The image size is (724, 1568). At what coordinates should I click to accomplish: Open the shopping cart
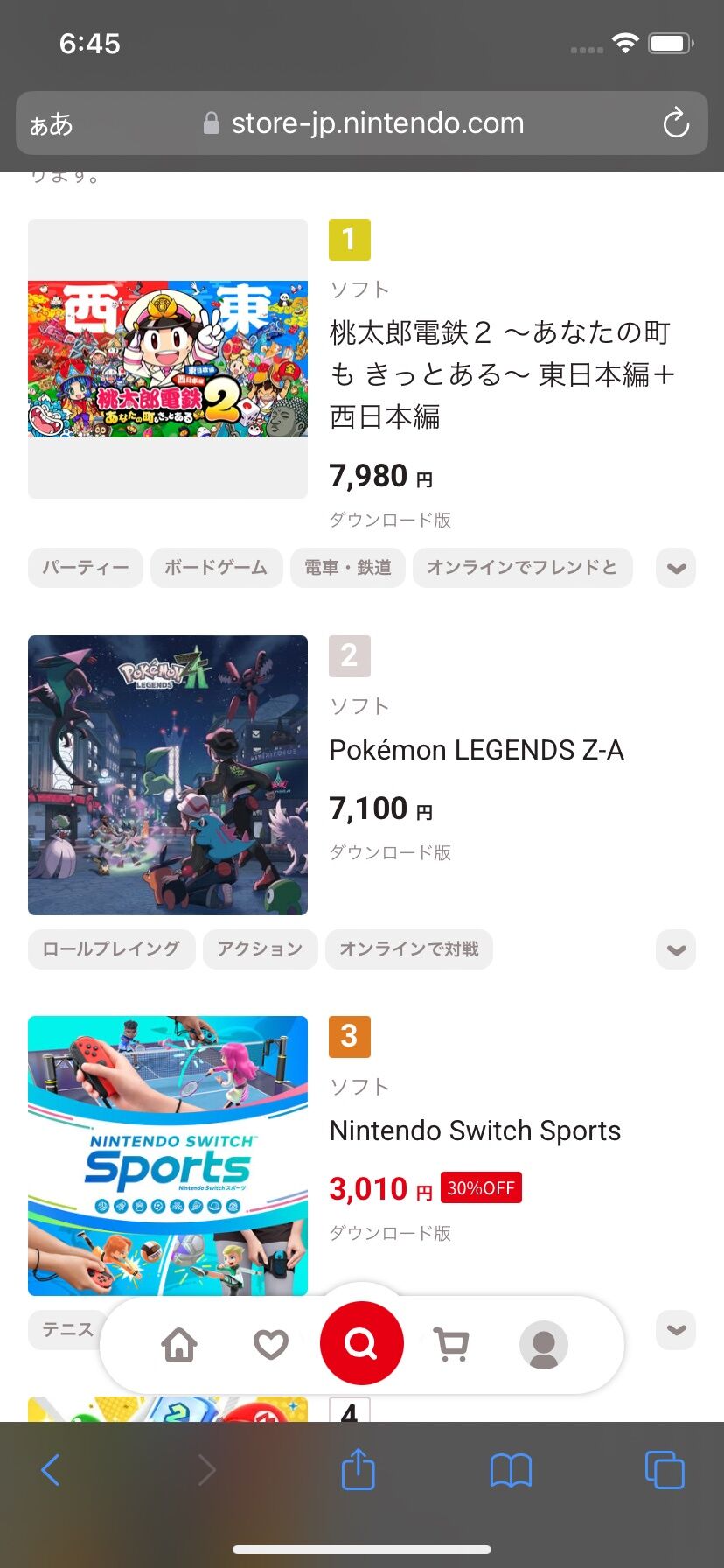coord(452,1344)
